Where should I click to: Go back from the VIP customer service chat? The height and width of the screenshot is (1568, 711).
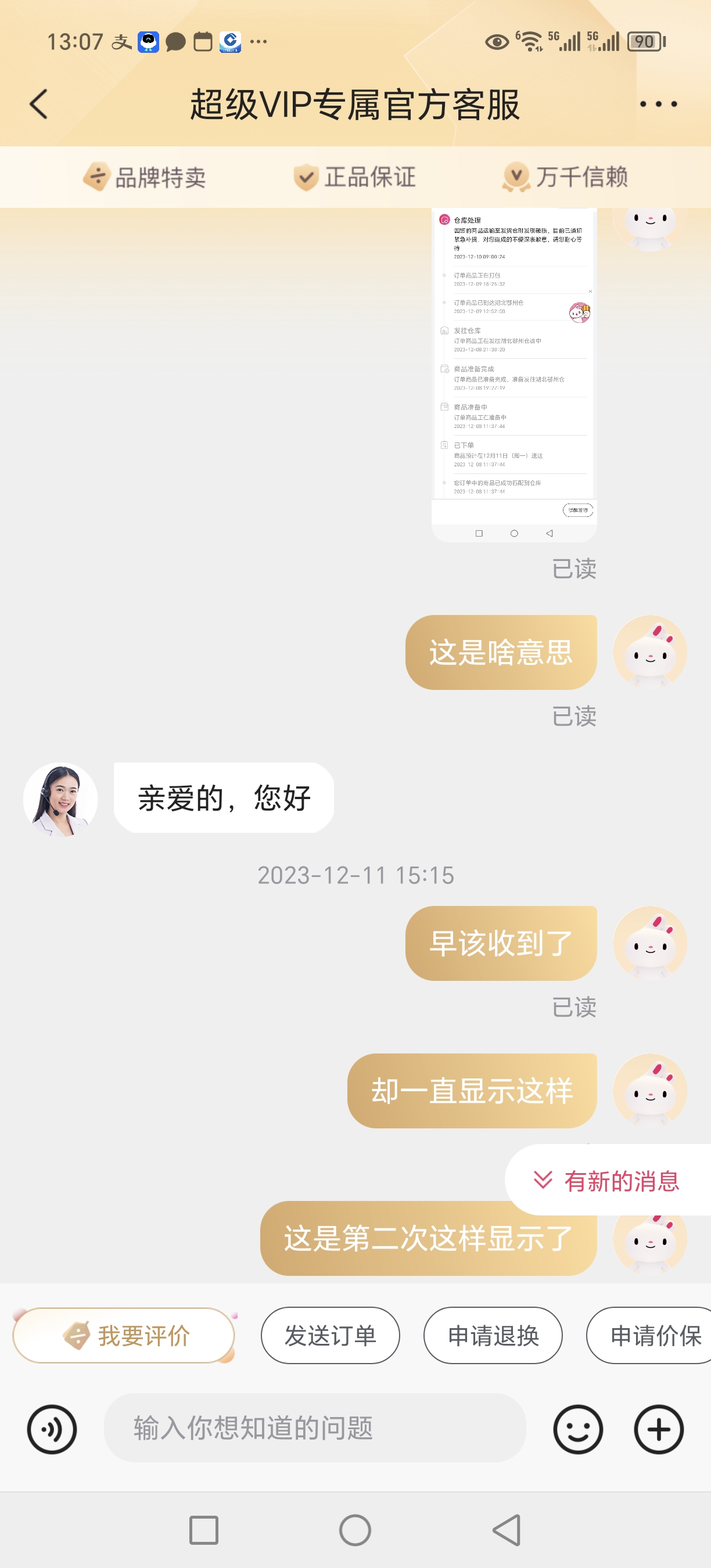pos(39,104)
